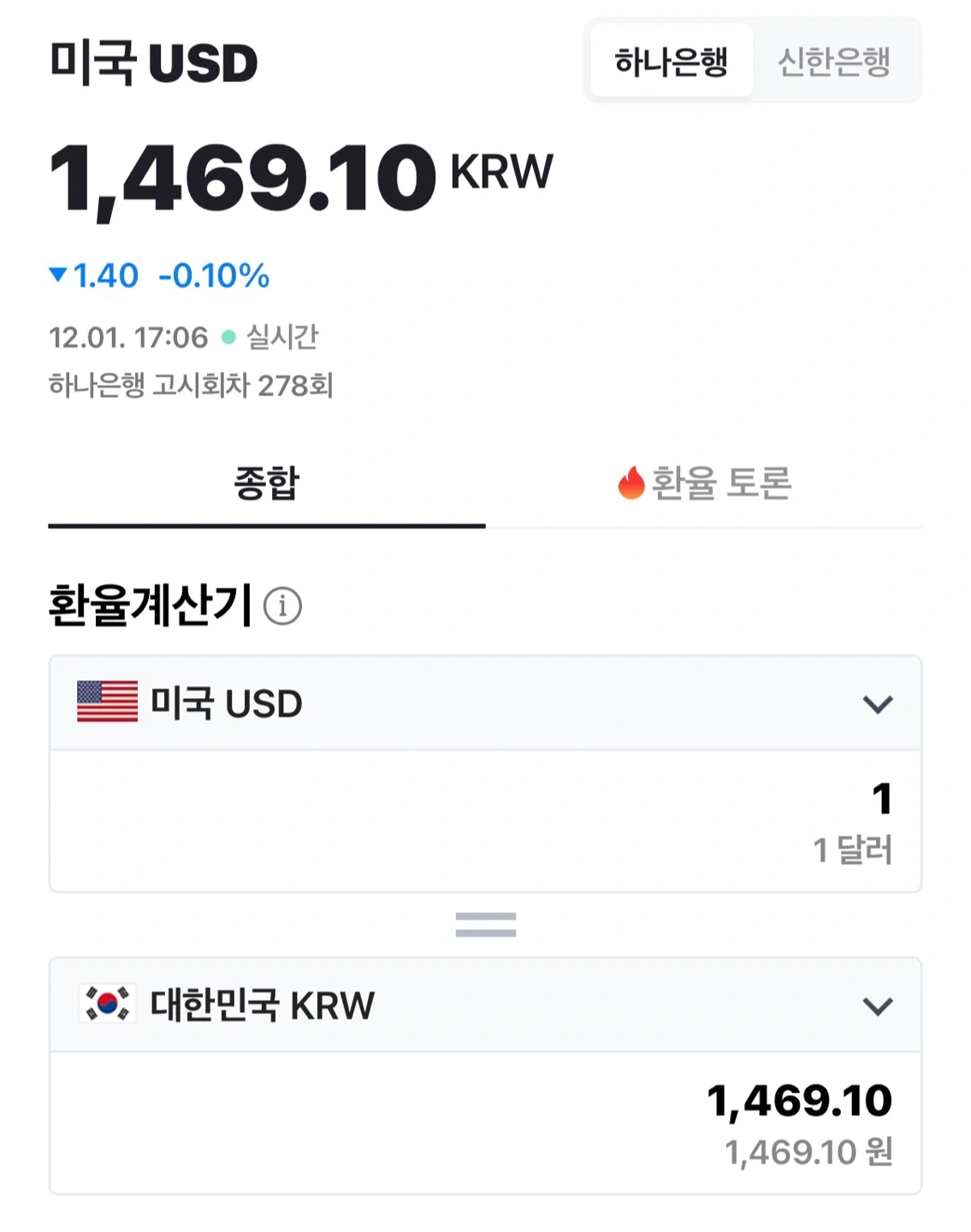
Task: Open the 환율계산기 info tooltip icon
Action: click(282, 607)
